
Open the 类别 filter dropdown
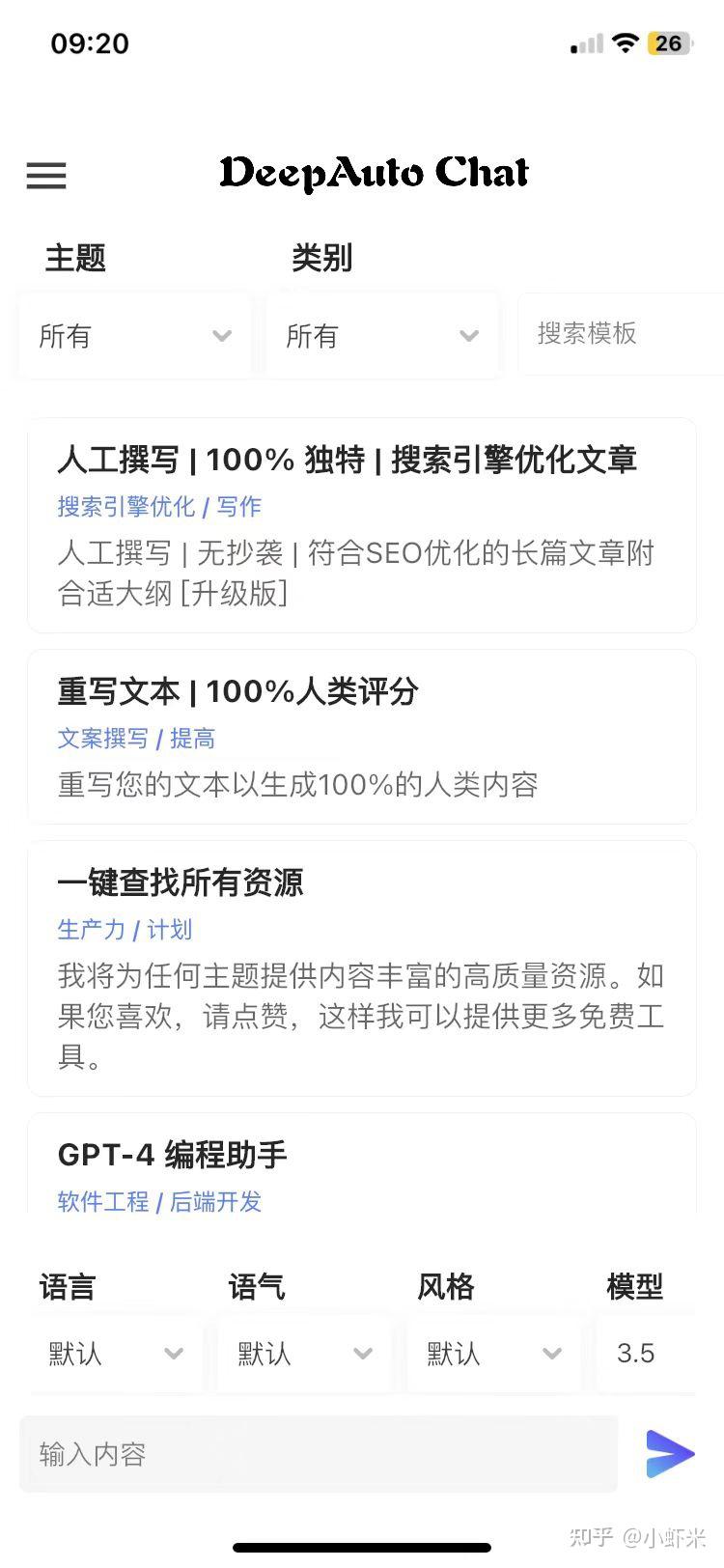[381, 336]
